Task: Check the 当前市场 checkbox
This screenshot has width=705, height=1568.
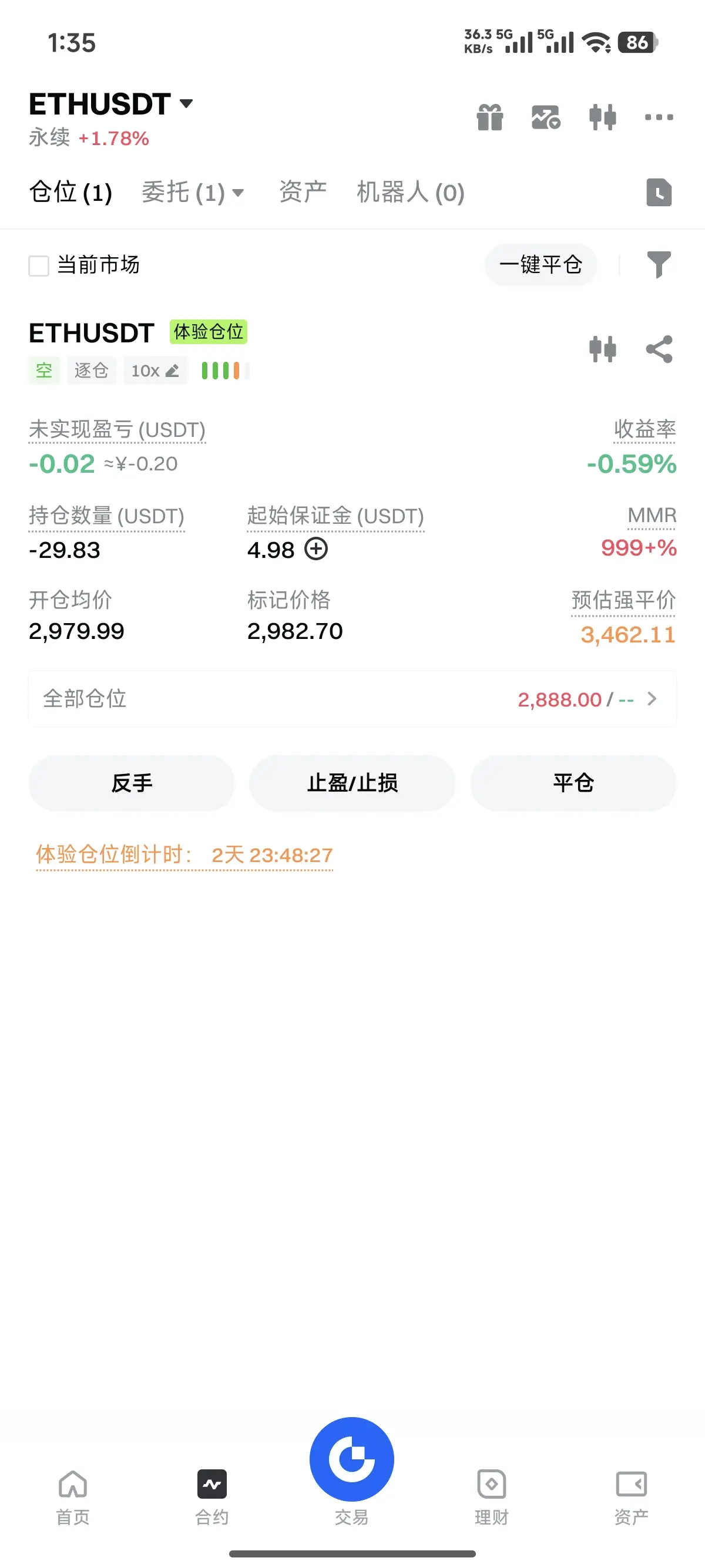Action: point(39,265)
